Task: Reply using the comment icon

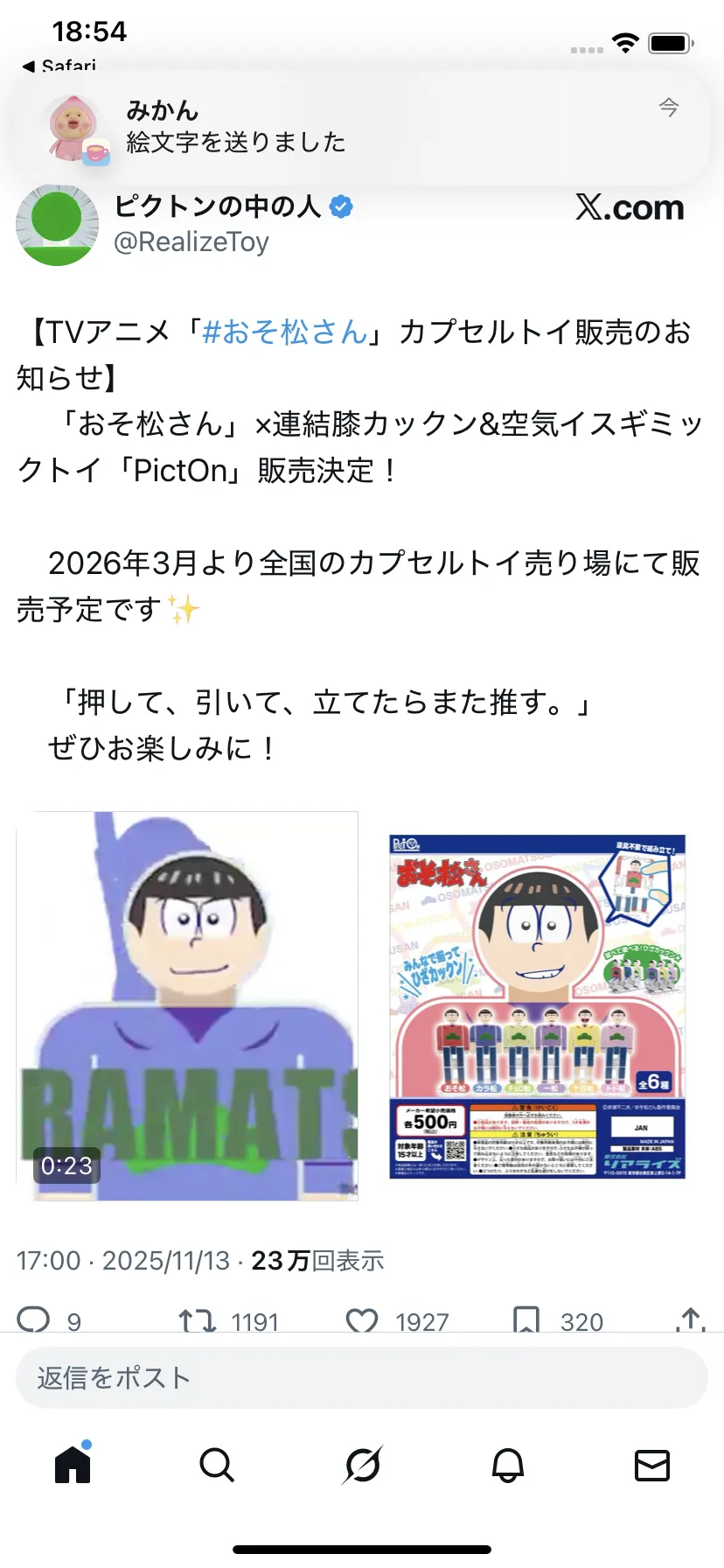Action: 34,1319
